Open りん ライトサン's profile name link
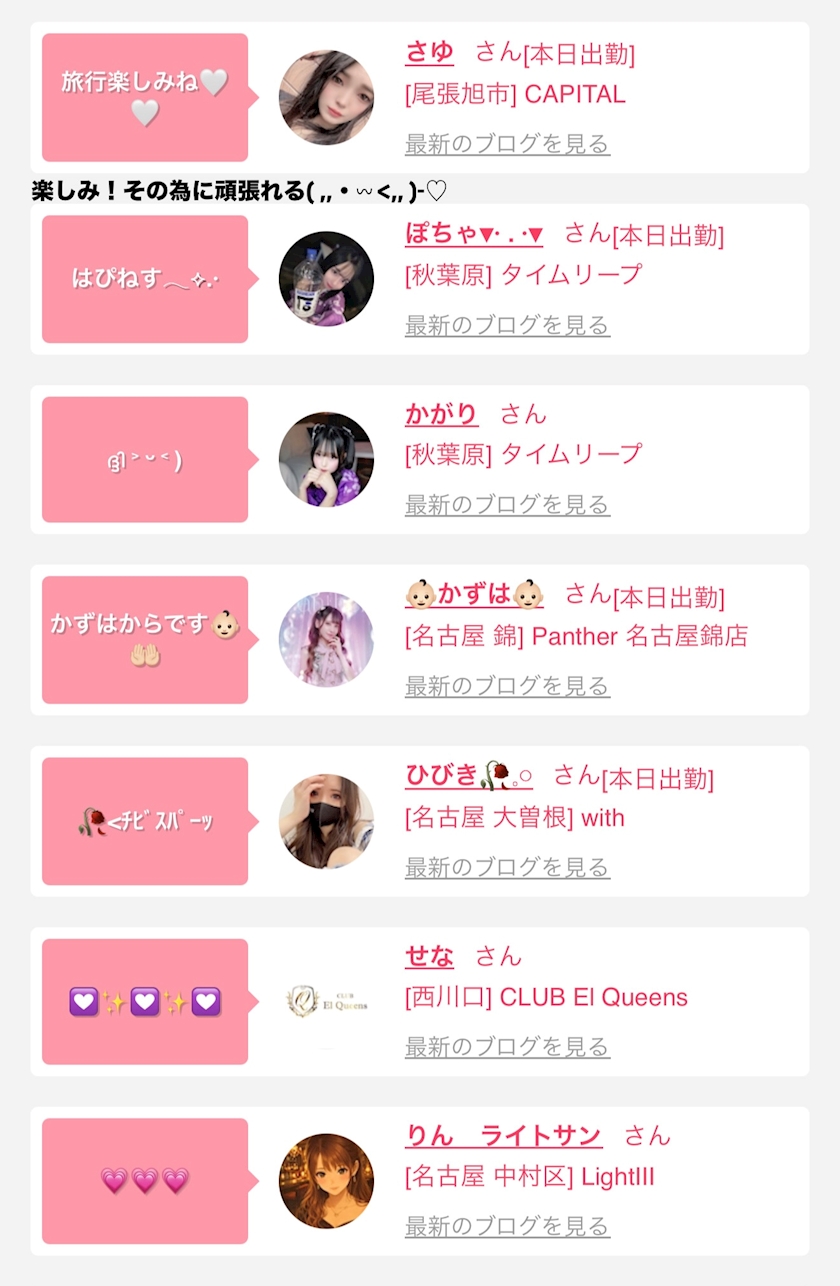840x1286 pixels. pos(503,1136)
